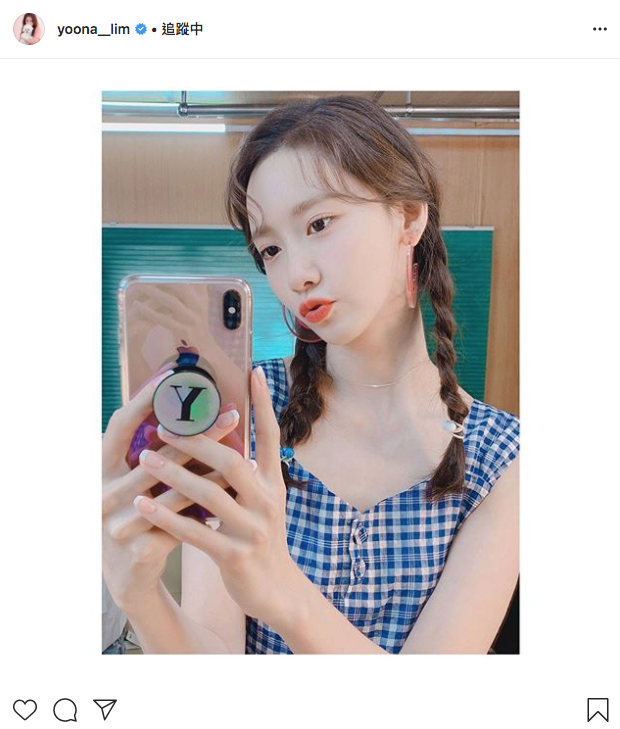
Task: Tap the 追蹤中 following button
Action: [x=182, y=29]
